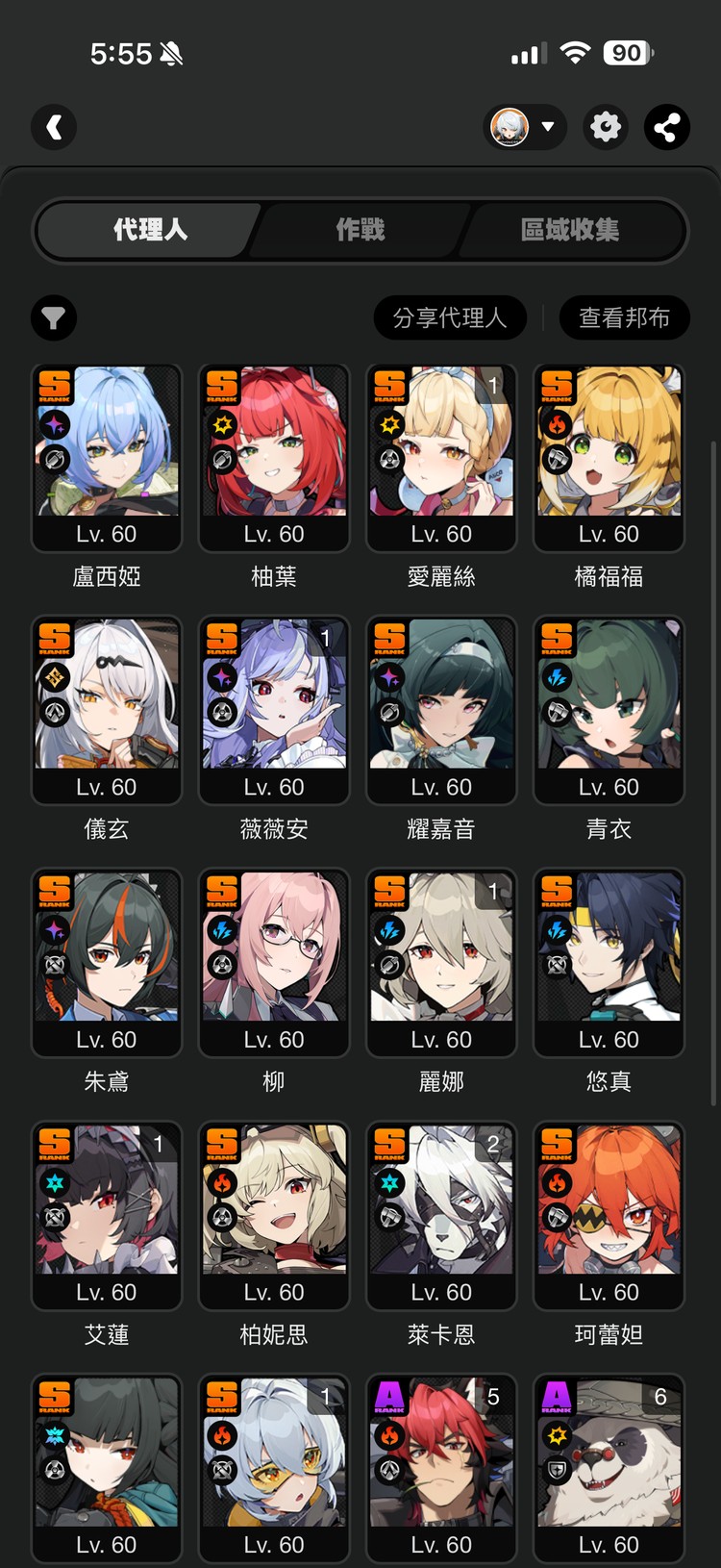View agent 柏妮思 details
Viewport: 721px width, 1568px height.
pyautogui.click(x=274, y=1215)
